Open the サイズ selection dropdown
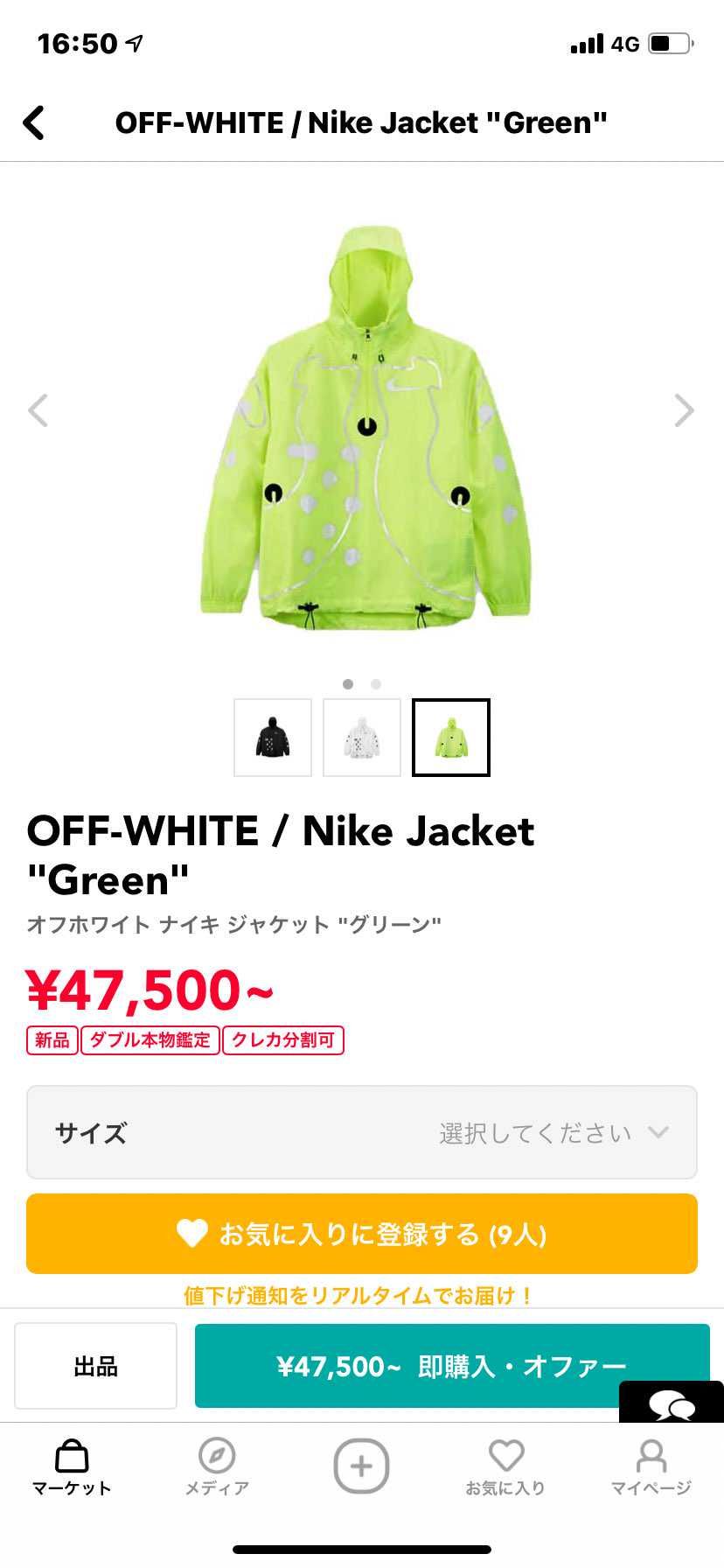Image resolution: width=724 pixels, height=1568 pixels. tap(362, 1133)
